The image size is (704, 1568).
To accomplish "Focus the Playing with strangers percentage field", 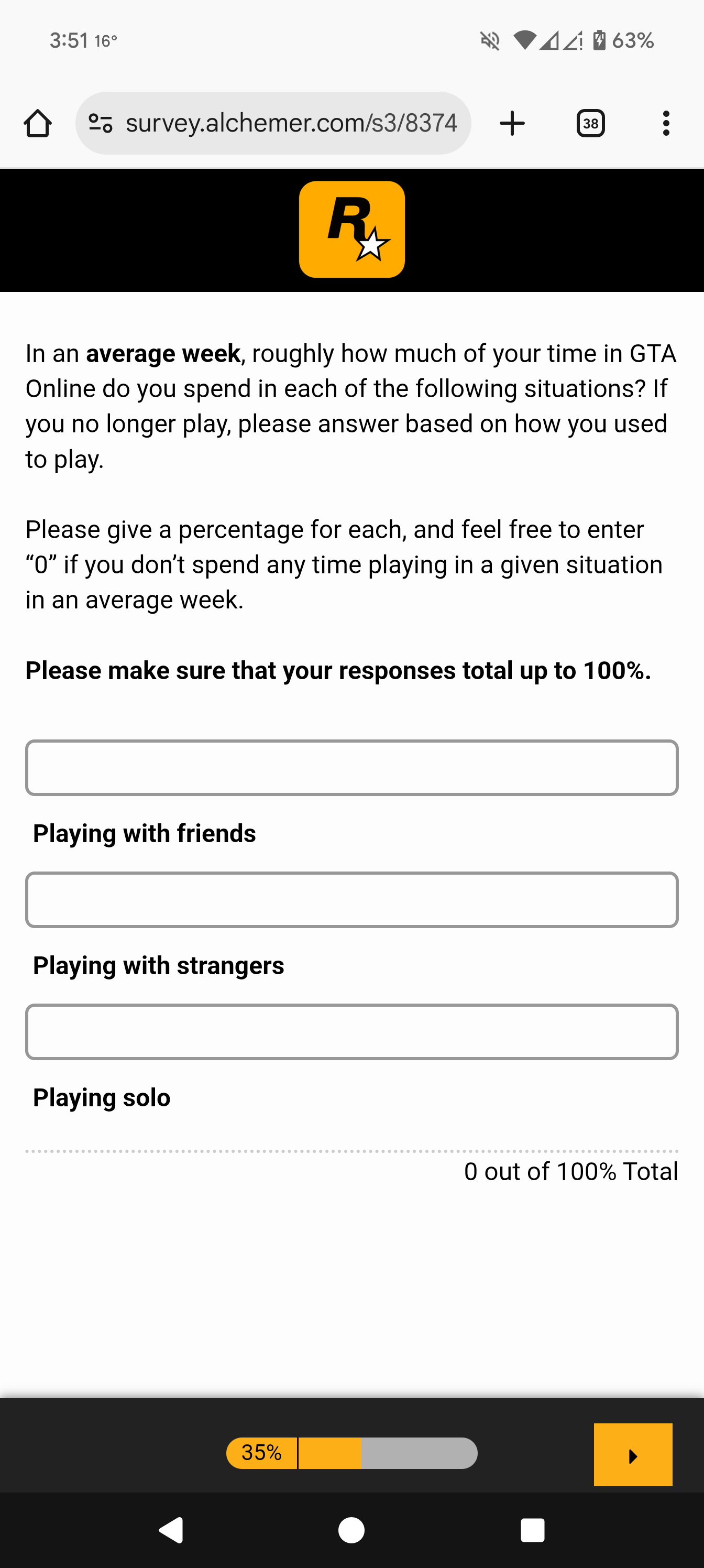I will [351, 900].
